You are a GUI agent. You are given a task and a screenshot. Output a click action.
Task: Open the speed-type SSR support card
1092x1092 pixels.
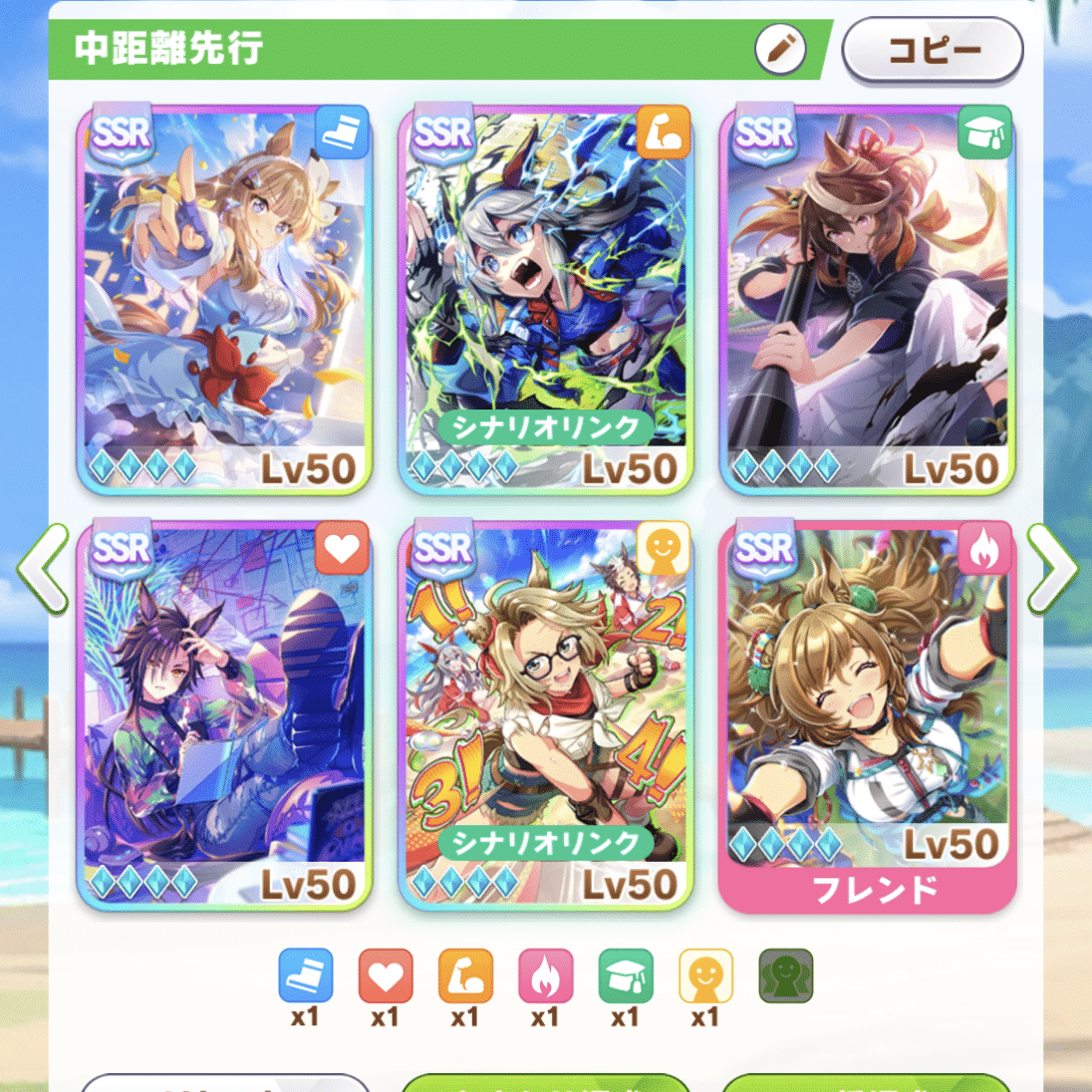coord(224,299)
